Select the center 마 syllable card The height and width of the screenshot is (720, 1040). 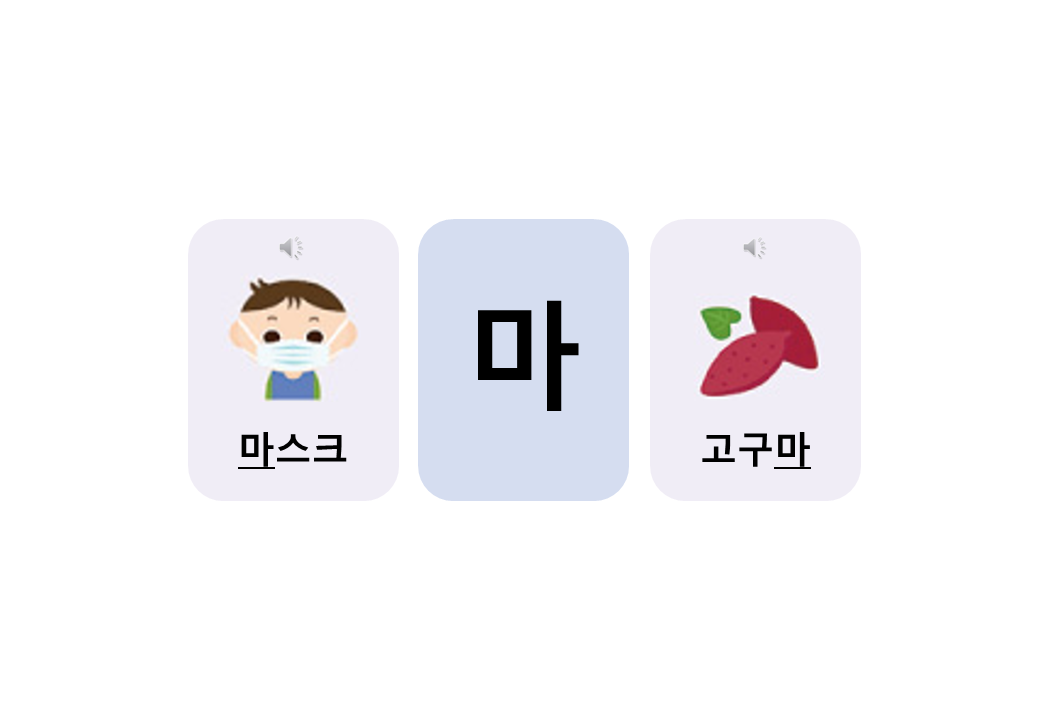coord(523,360)
